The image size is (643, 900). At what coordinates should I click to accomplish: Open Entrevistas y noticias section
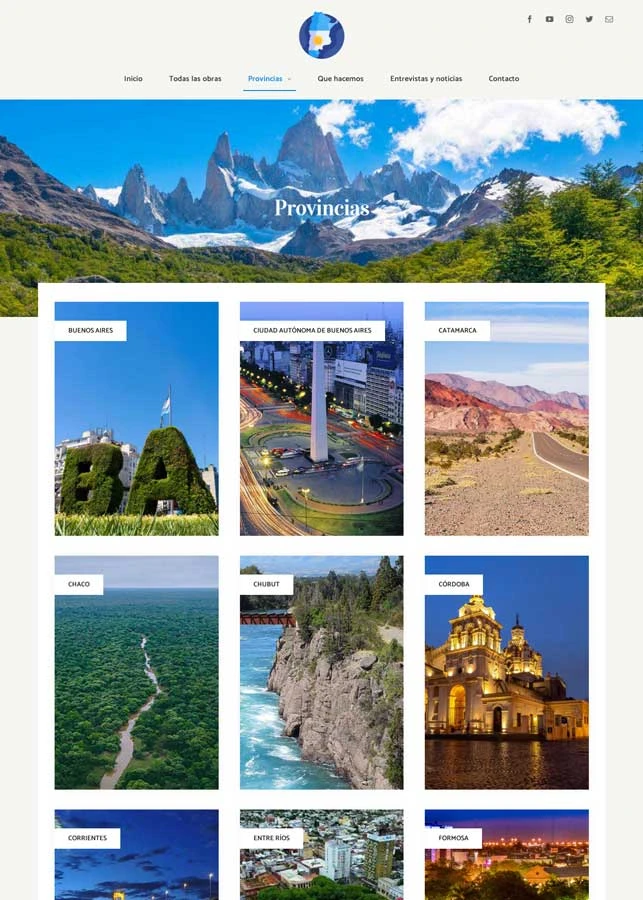pyautogui.click(x=426, y=78)
